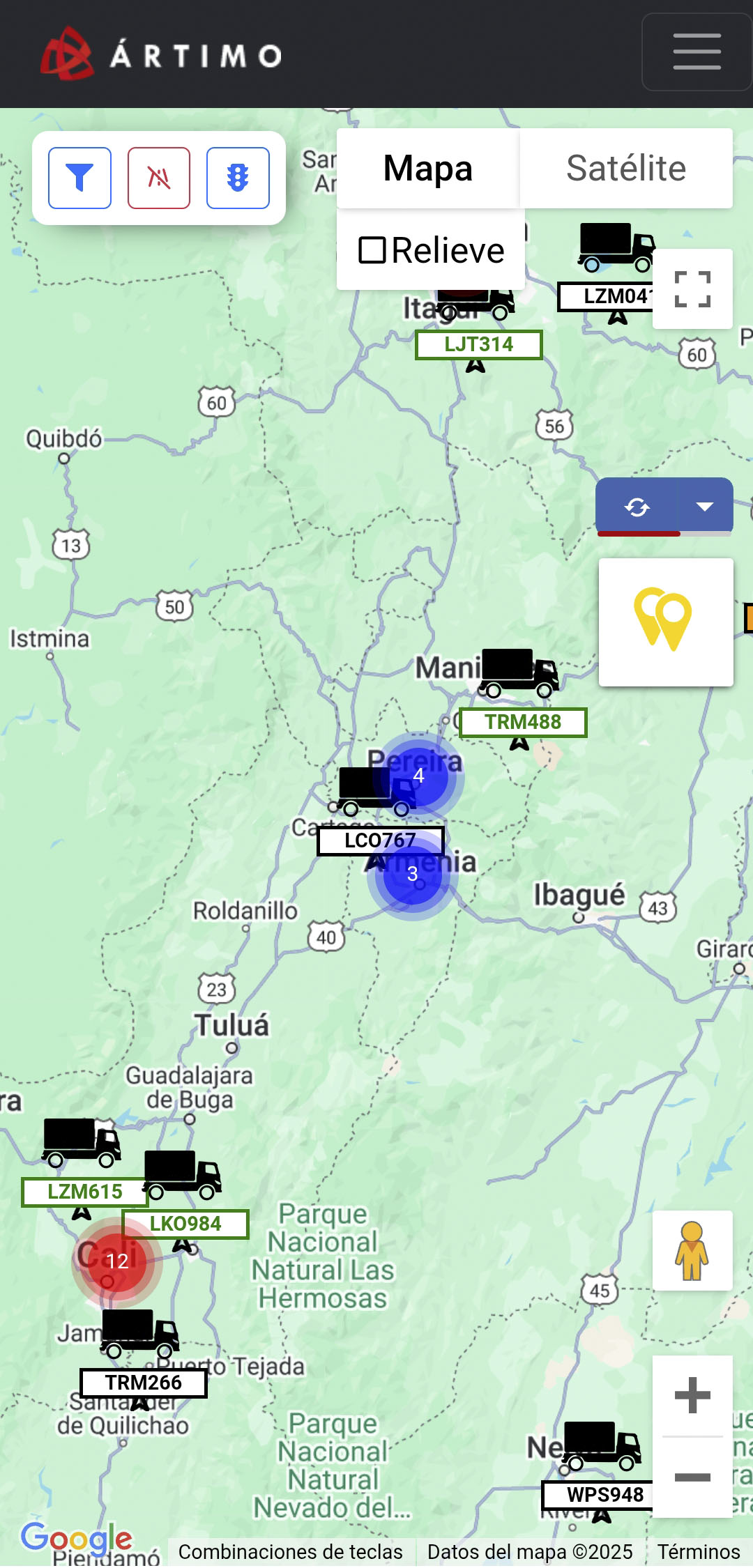
Task: Zoom out on the map
Action: click(692, 1477)
